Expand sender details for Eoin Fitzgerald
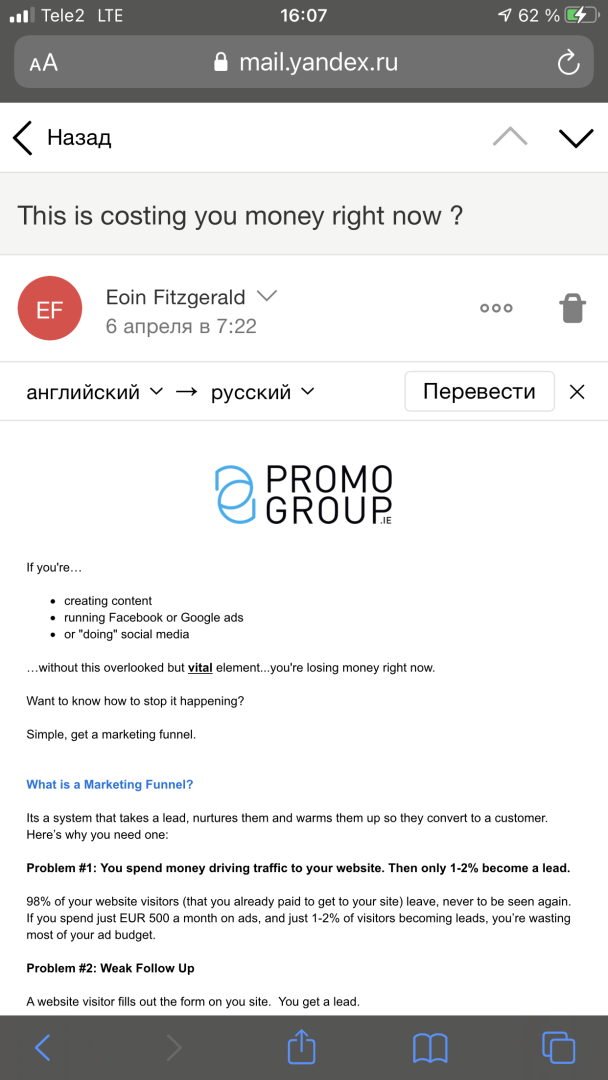The image size is (608, 1080). (x=267, y=296)
